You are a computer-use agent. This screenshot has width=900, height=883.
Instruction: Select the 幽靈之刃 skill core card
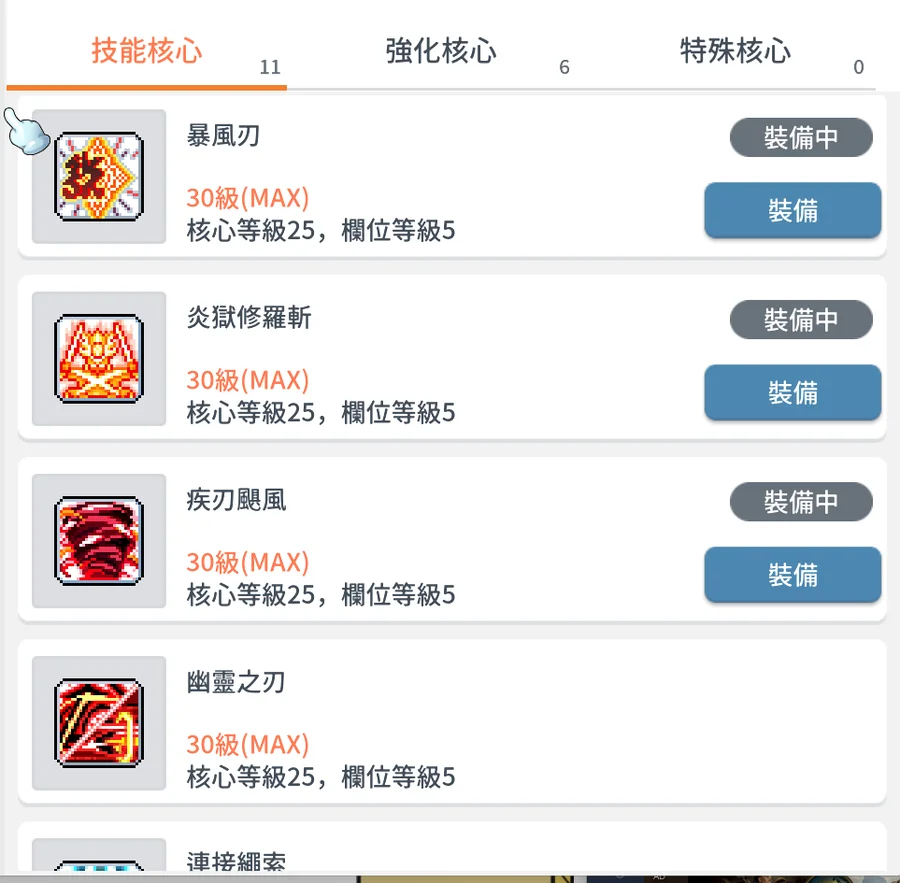point(452,722)
